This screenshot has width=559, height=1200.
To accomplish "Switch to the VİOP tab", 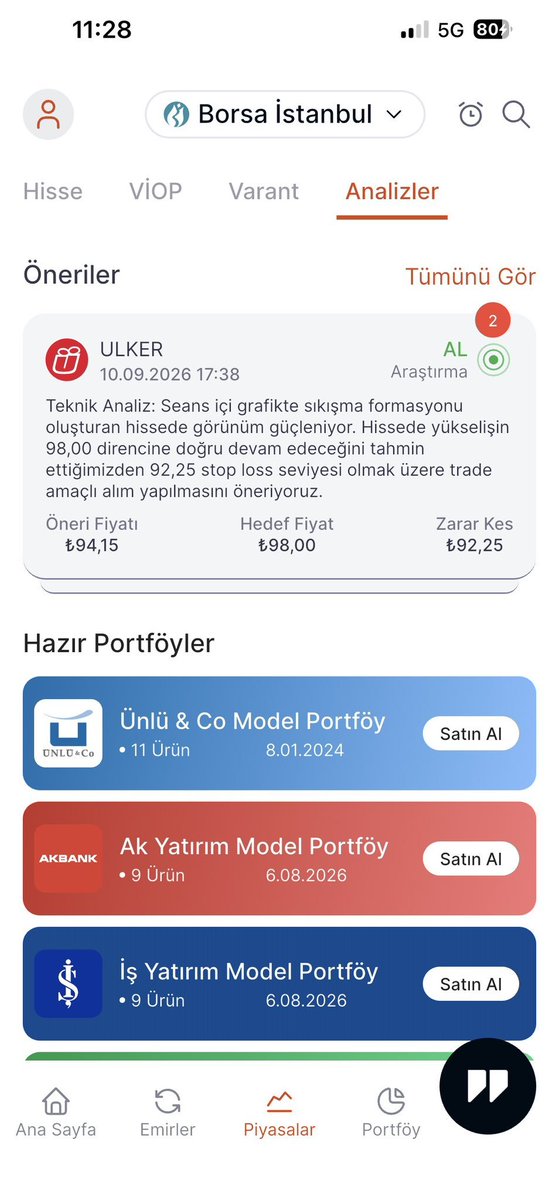I will click(x=155, y=191).
